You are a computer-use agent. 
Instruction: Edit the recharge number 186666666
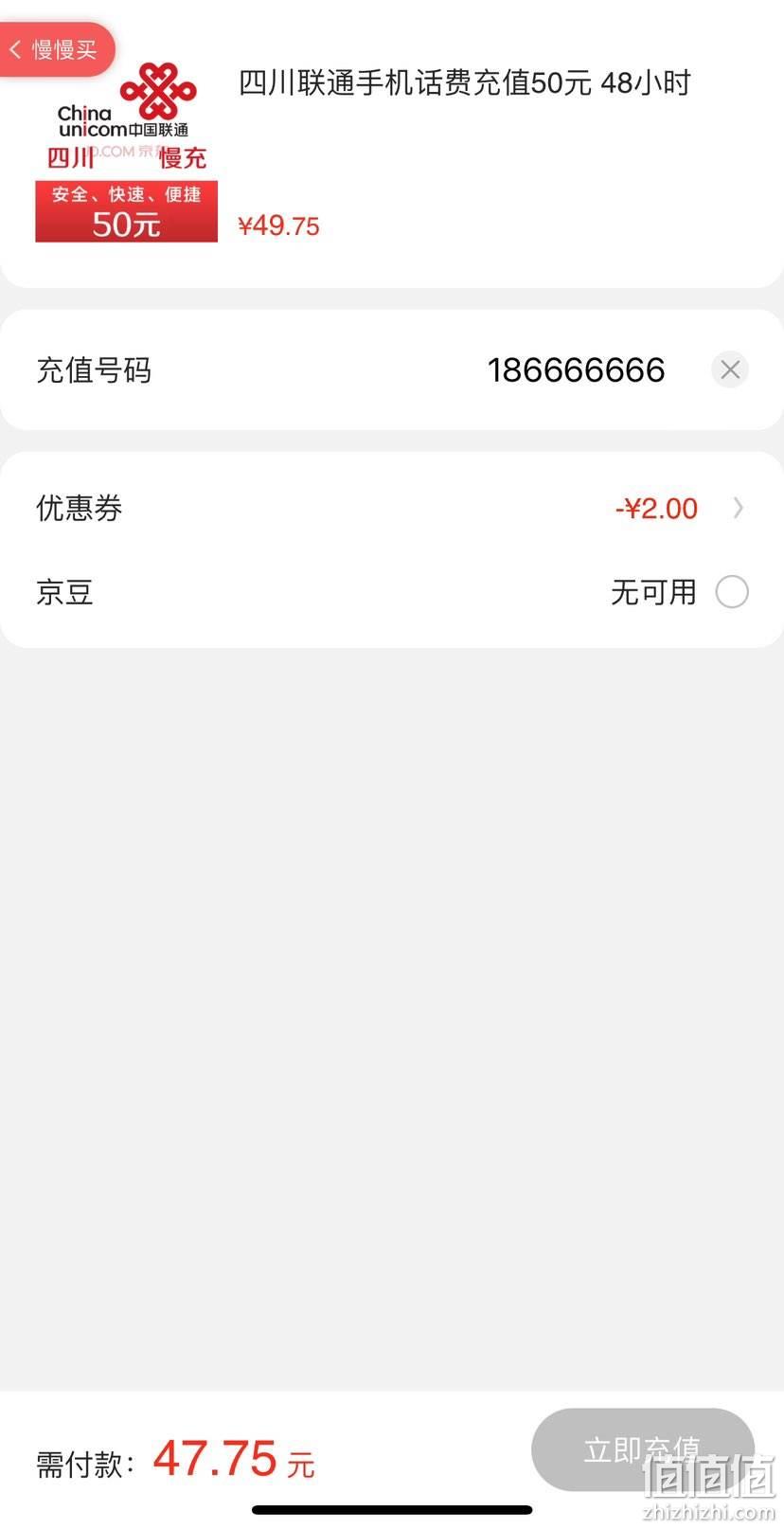pos(576,369)
